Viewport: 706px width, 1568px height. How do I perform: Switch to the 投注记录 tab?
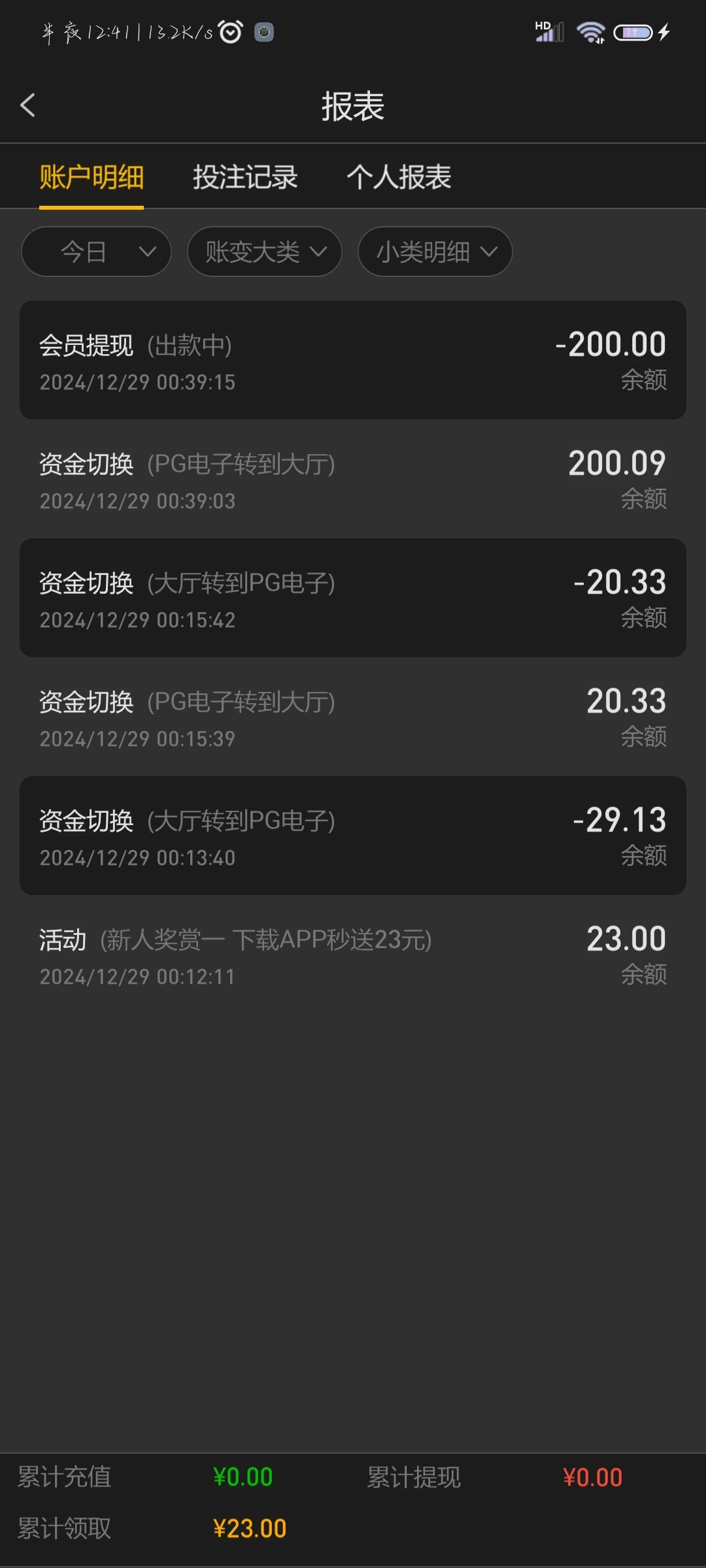coord(245,177)
